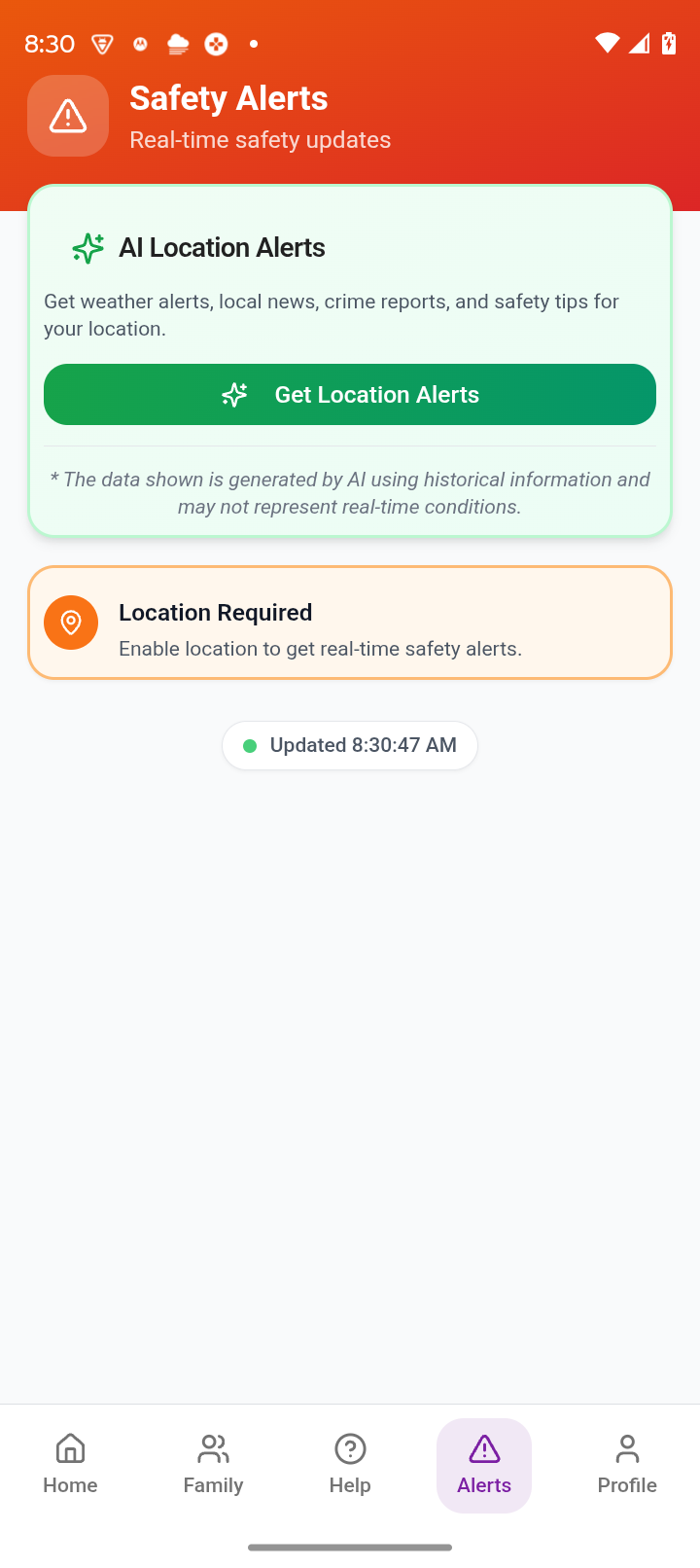Open the Family icon in bottom navigation
This screenshot has width=700, height=1568.
point(213,1448)
